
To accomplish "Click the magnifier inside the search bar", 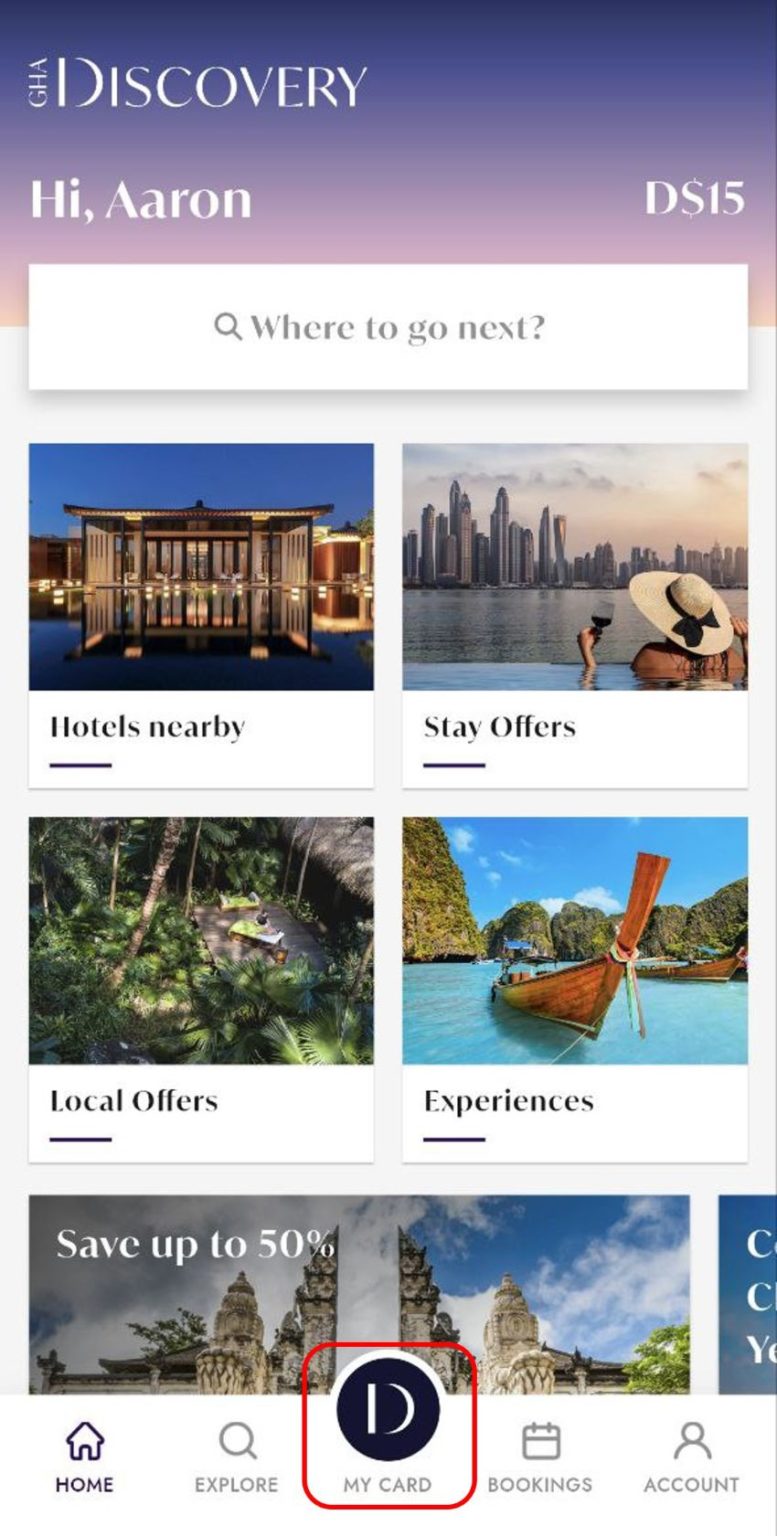I will [229, 326].
